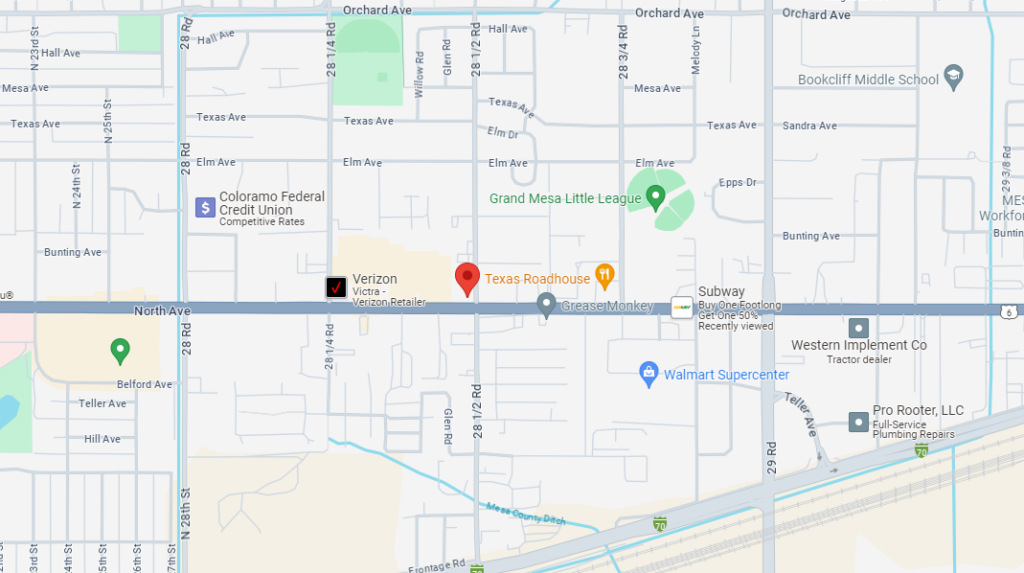Select the green pin near Belford Ave

120,350
